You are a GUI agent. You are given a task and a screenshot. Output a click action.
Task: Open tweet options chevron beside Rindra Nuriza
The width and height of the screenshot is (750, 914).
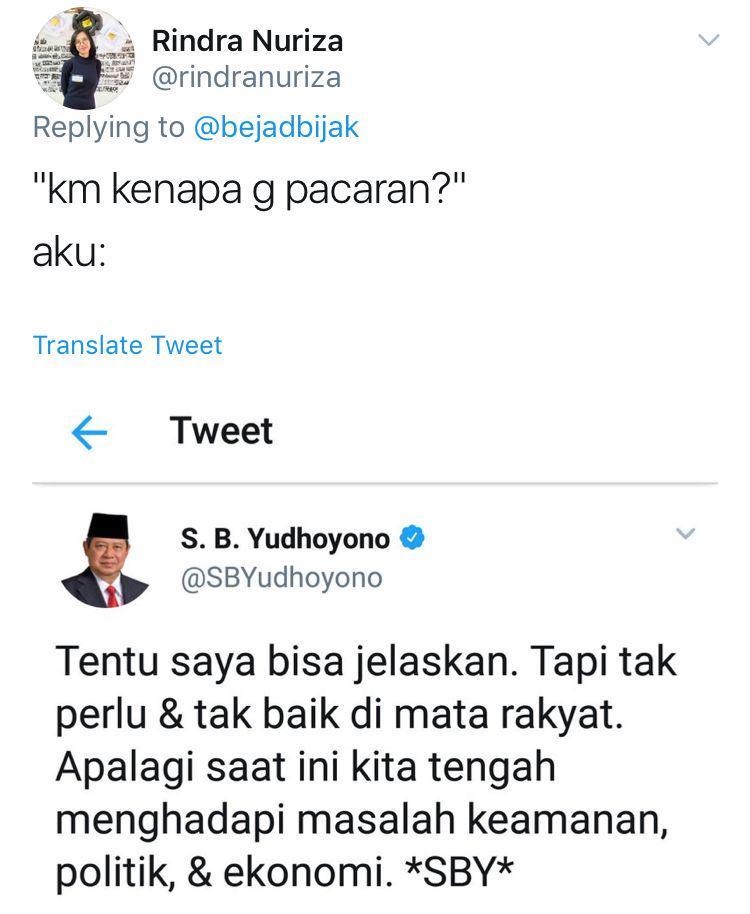click(x=708, y=41)
